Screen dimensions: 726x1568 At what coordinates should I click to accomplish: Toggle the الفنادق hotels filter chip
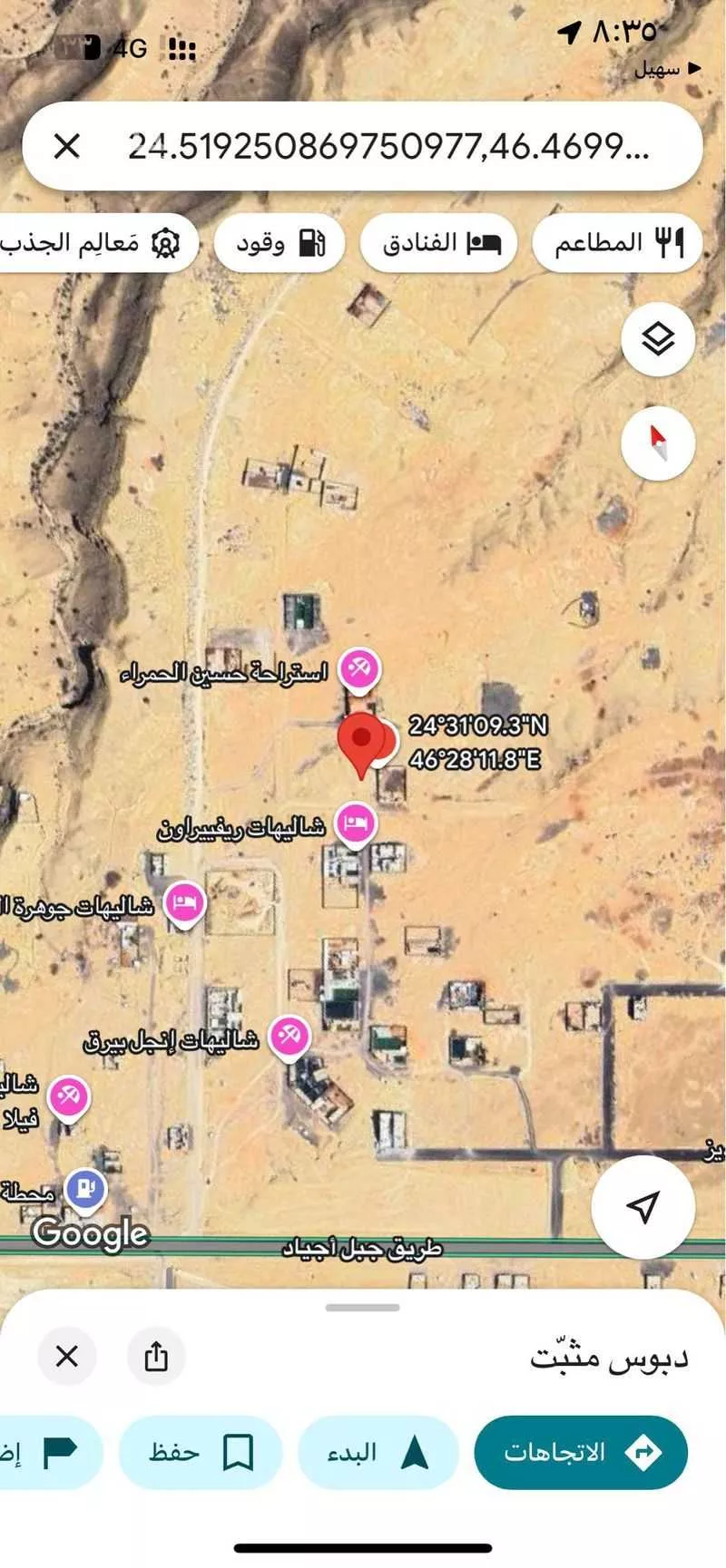[x=438, y=242]
